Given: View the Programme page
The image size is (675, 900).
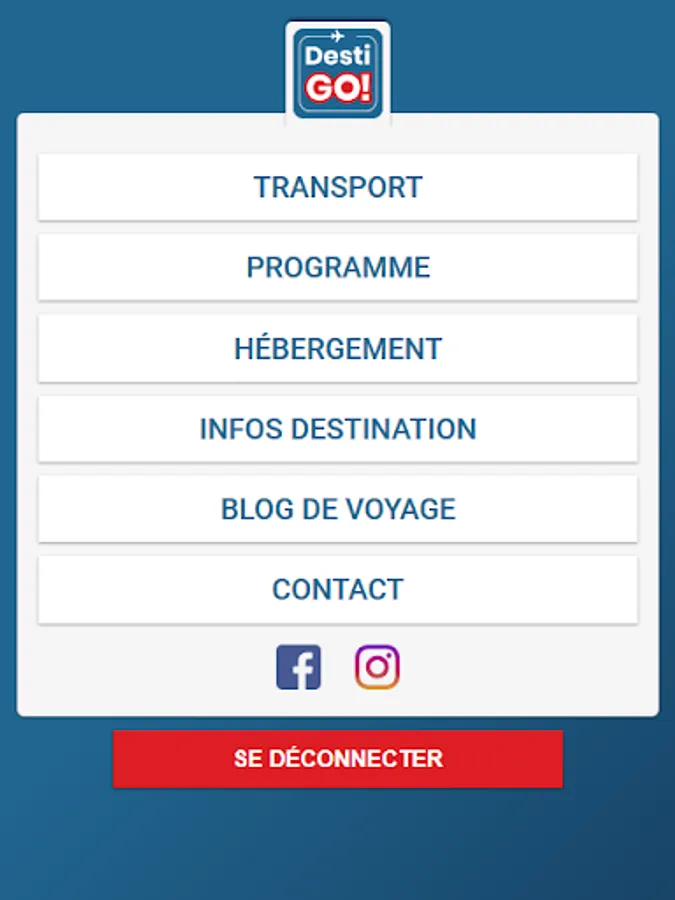Looking at the screenshot, I should (x=338, y=267).
